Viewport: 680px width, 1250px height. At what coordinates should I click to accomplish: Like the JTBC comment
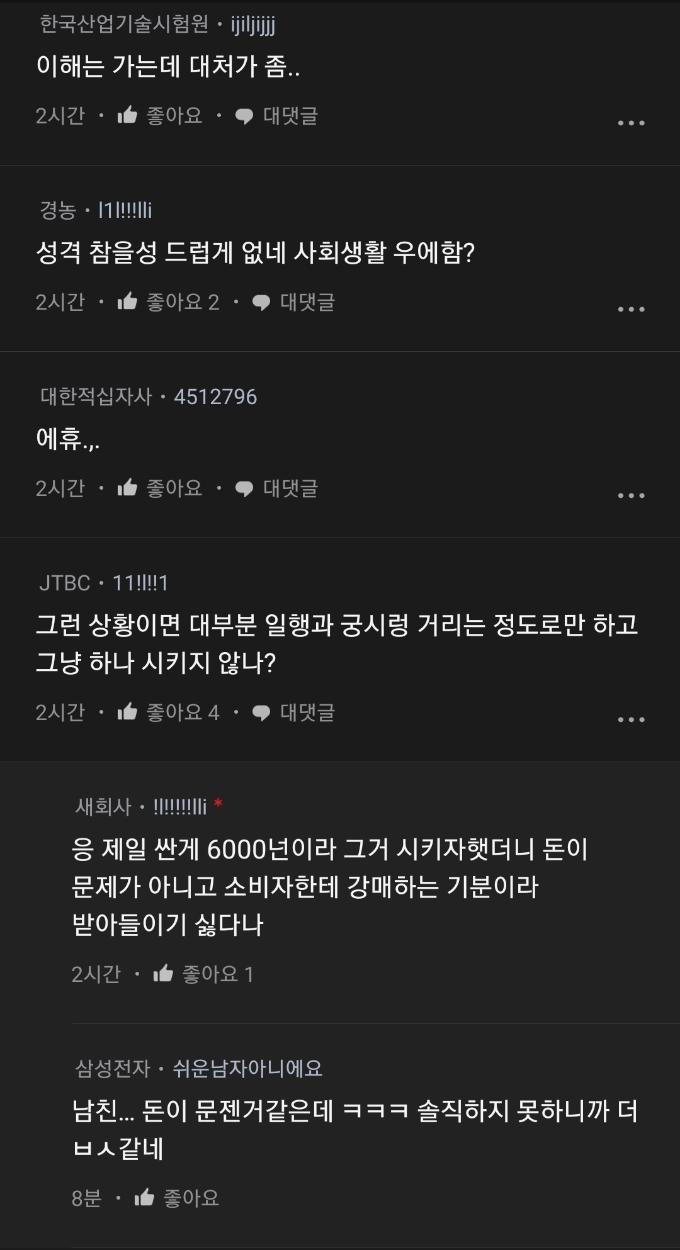128,712
